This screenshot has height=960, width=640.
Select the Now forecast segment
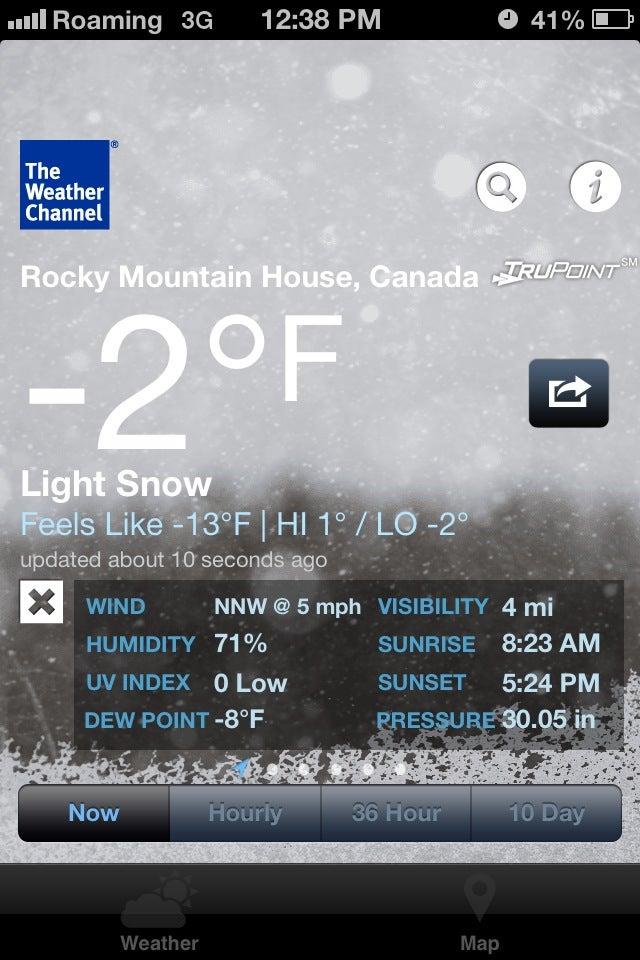click(94, 813)
